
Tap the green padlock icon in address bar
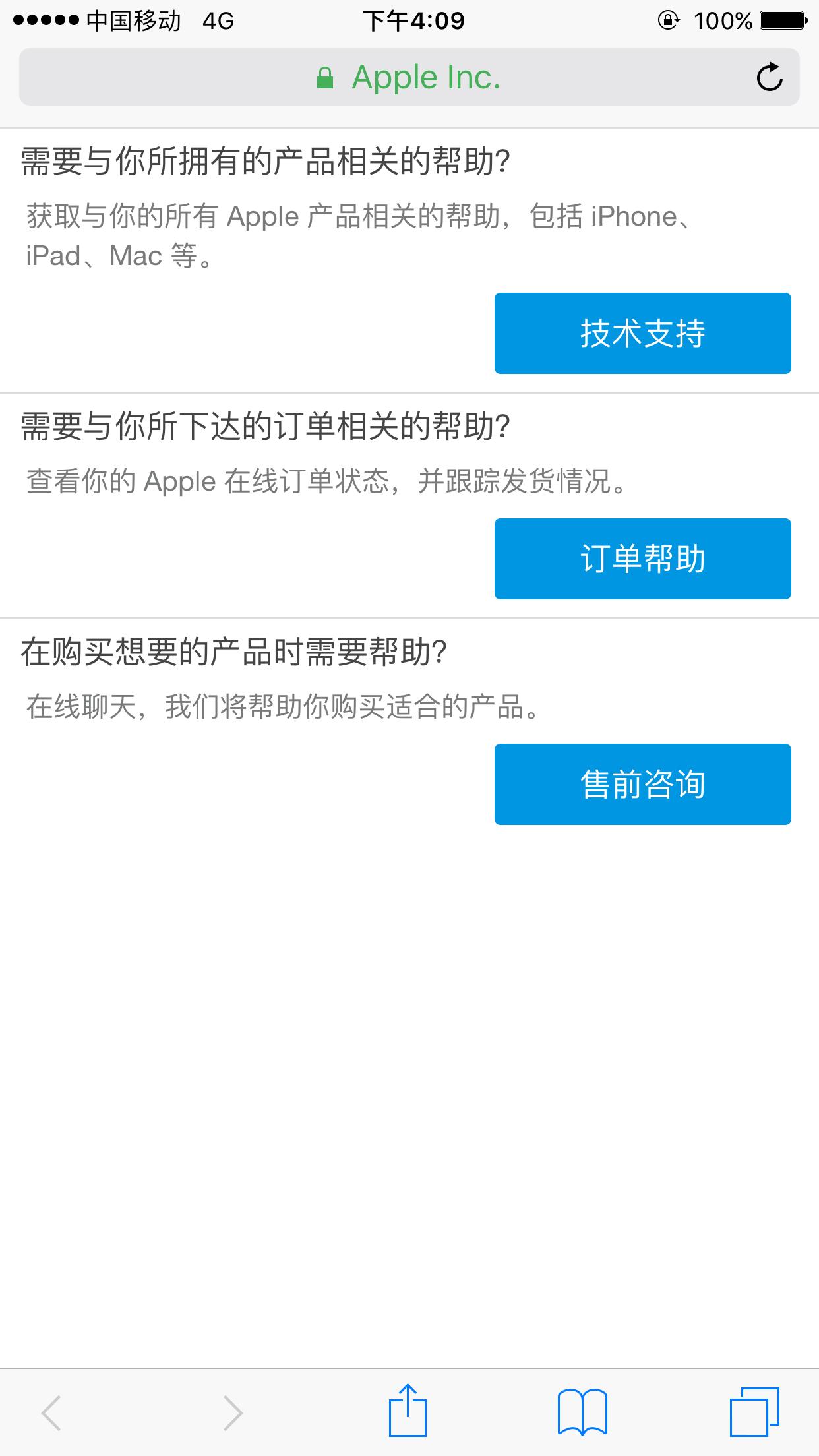324,78
